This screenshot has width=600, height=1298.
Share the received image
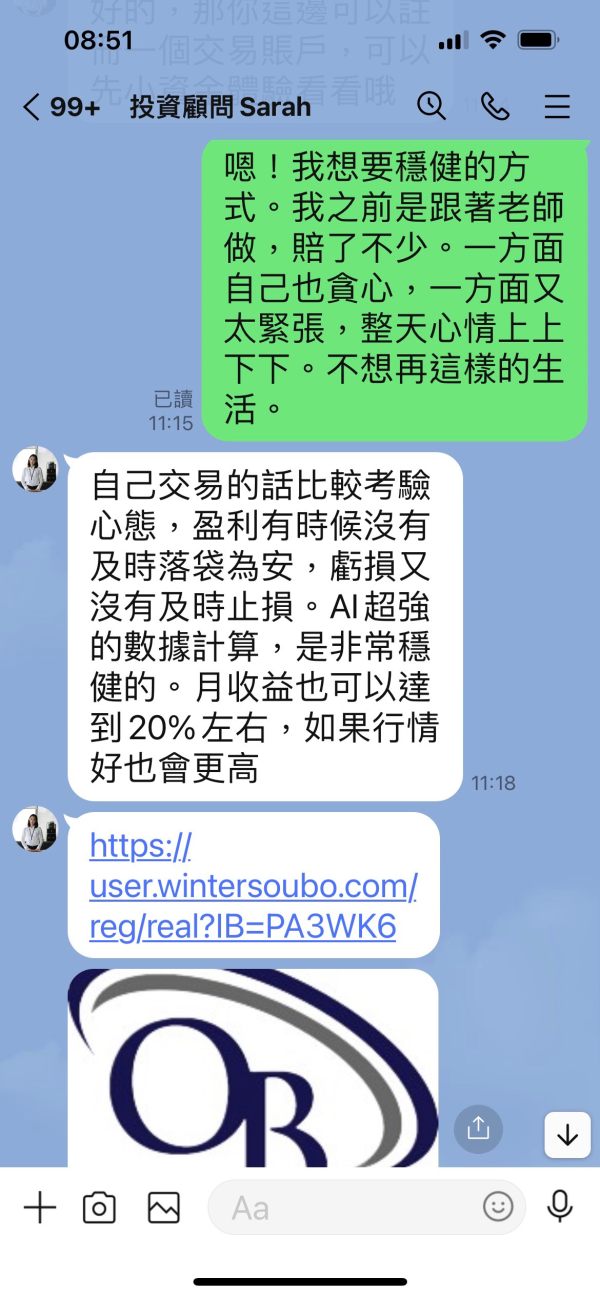point(478,1128)
